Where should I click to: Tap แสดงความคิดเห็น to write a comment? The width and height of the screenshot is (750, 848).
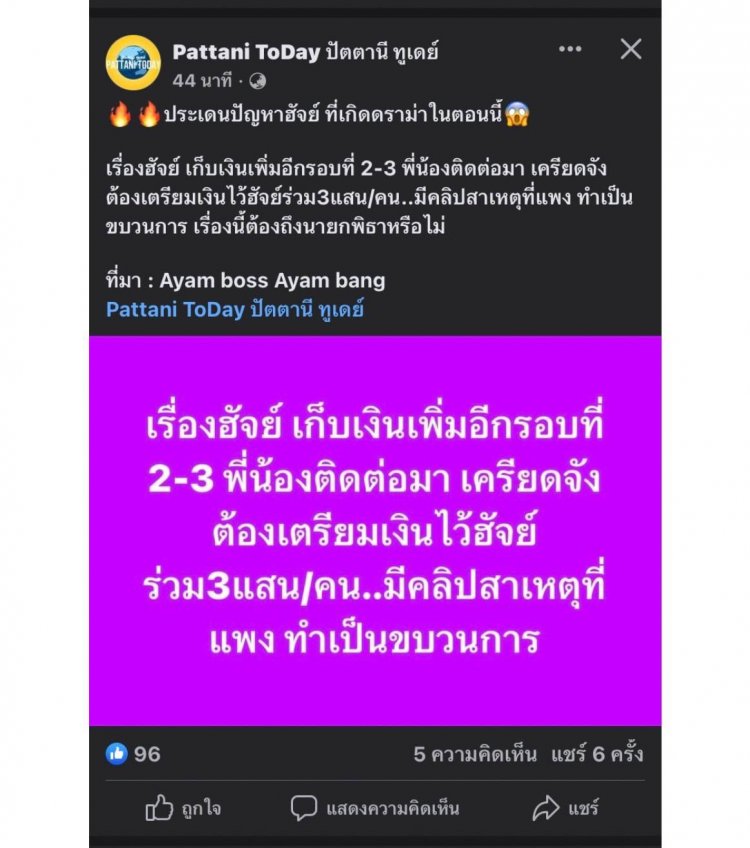[x=375, y=808]
